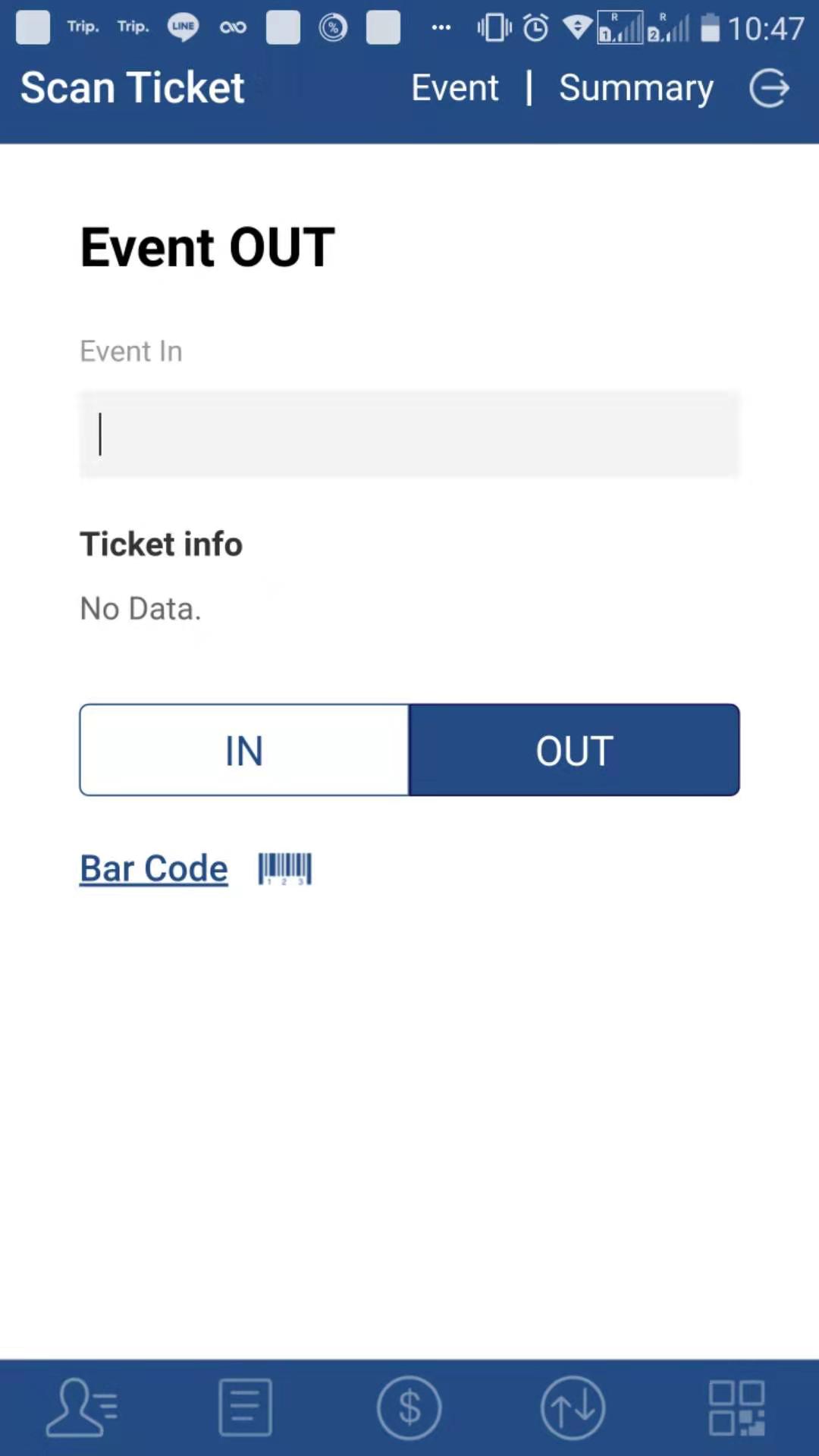This screenshot has height=1456, width=819.
Task: Open the up-down arrows icon in bottom bar
Action: (x=573, y=1407)
